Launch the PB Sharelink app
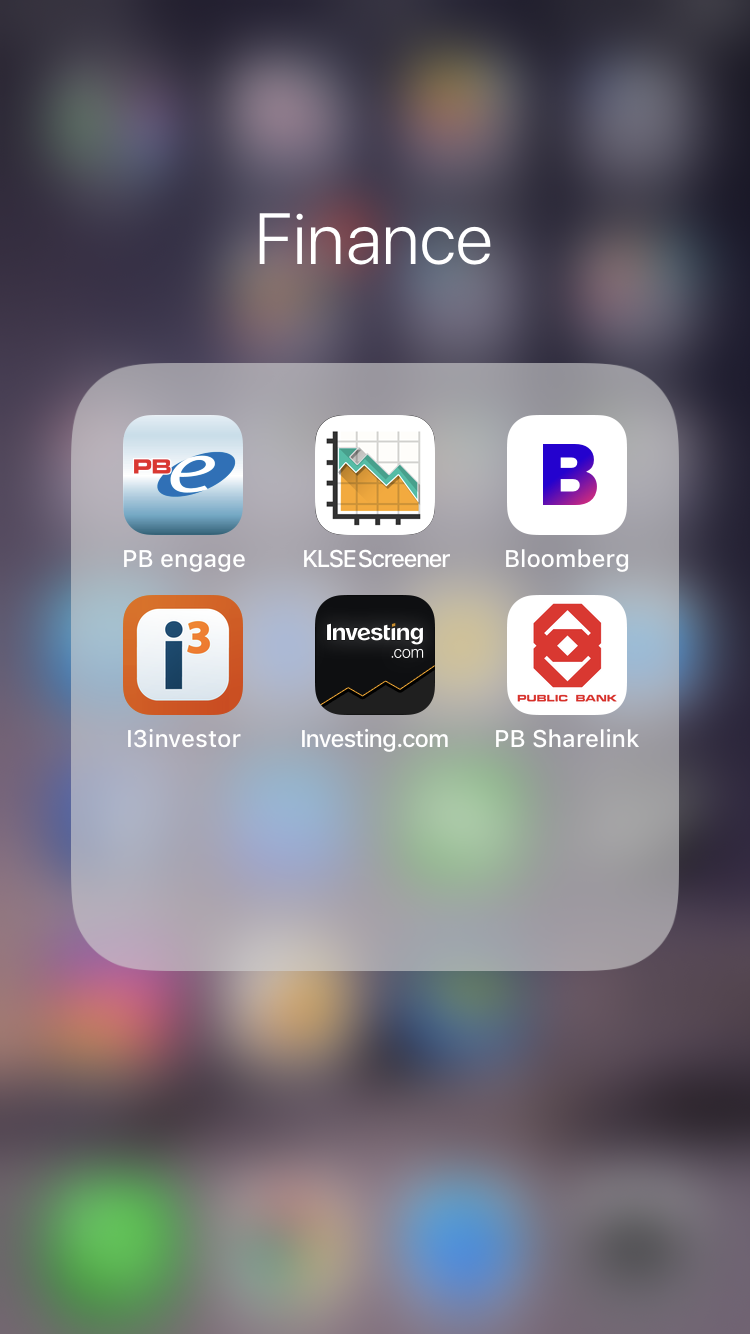The image size is (750, 1334). [567, 655]
